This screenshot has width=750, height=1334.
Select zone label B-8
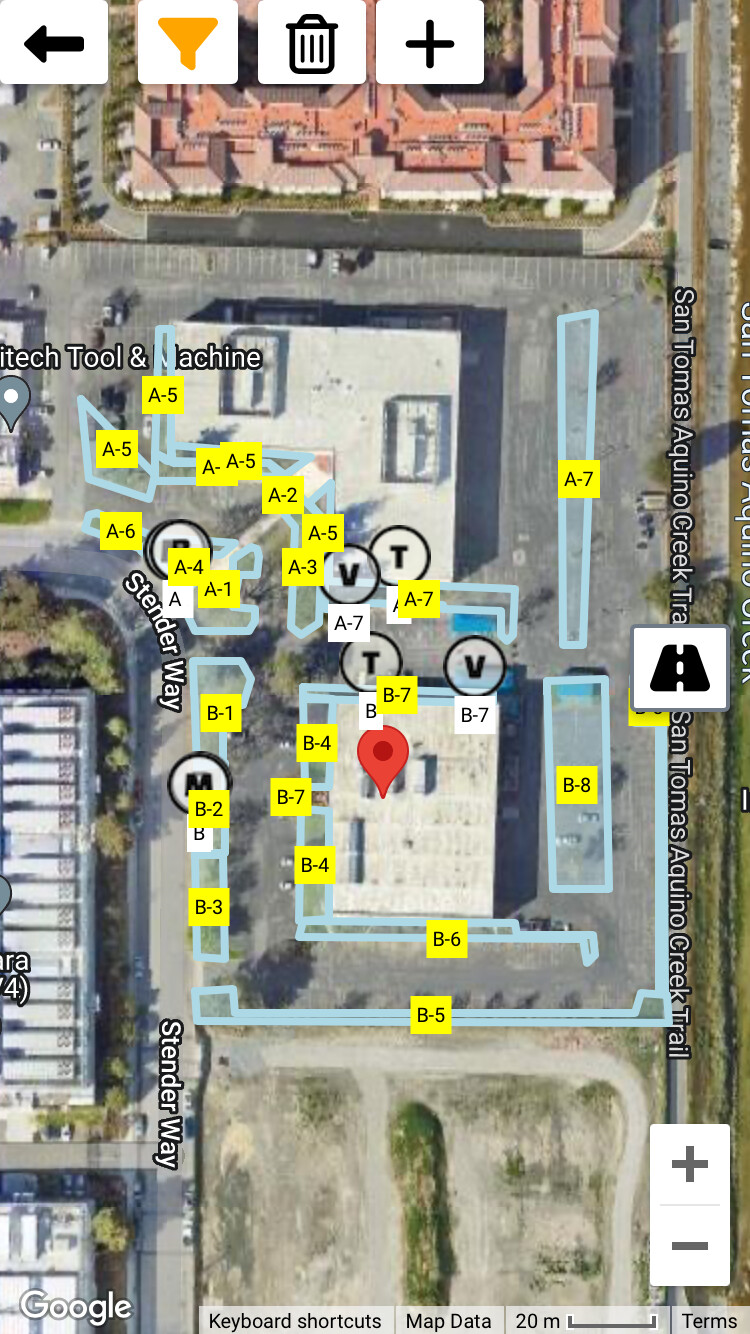pyautogui.click(x=577, y=785)
